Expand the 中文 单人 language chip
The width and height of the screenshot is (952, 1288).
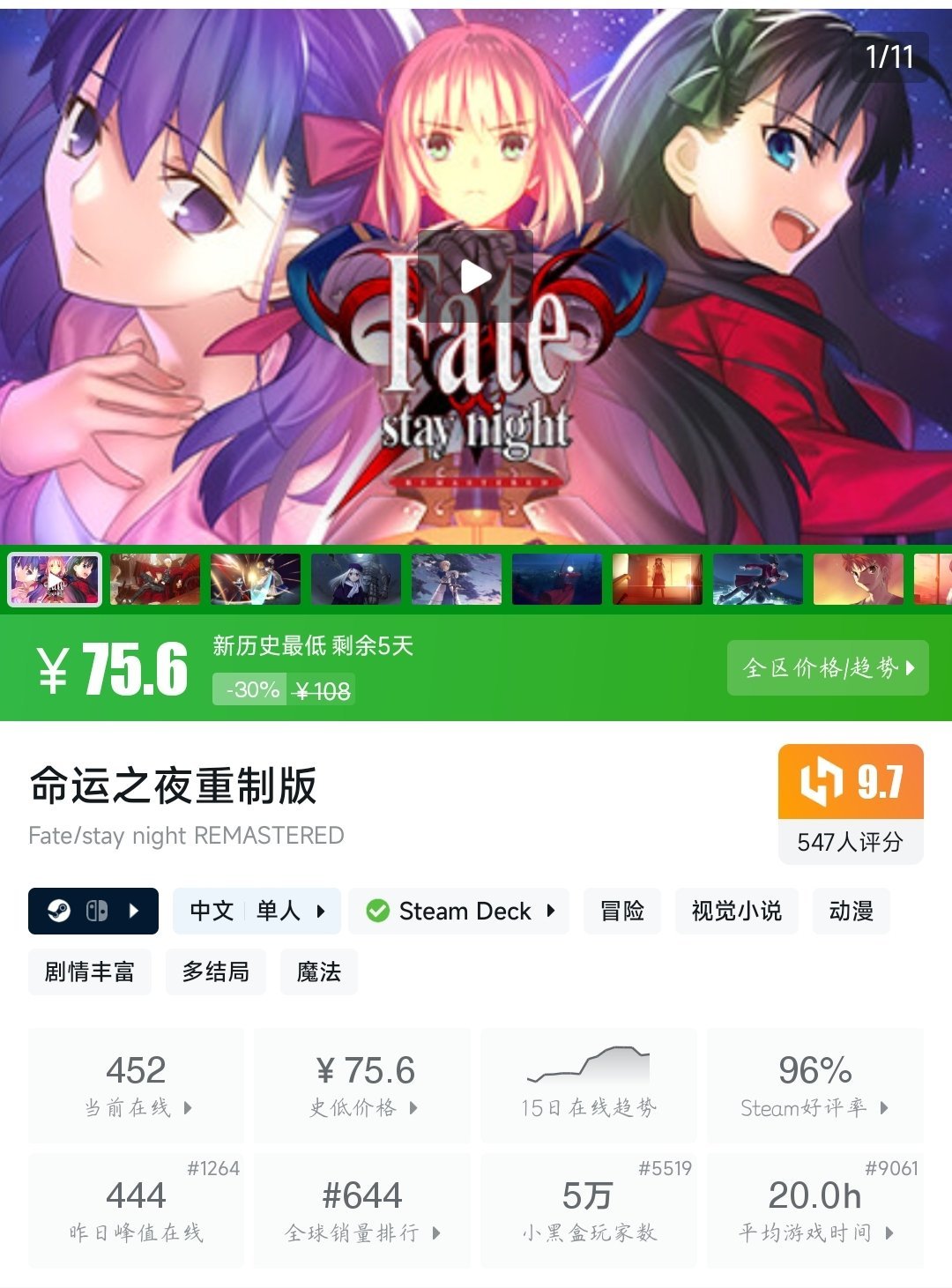click(x=257, y=911)
